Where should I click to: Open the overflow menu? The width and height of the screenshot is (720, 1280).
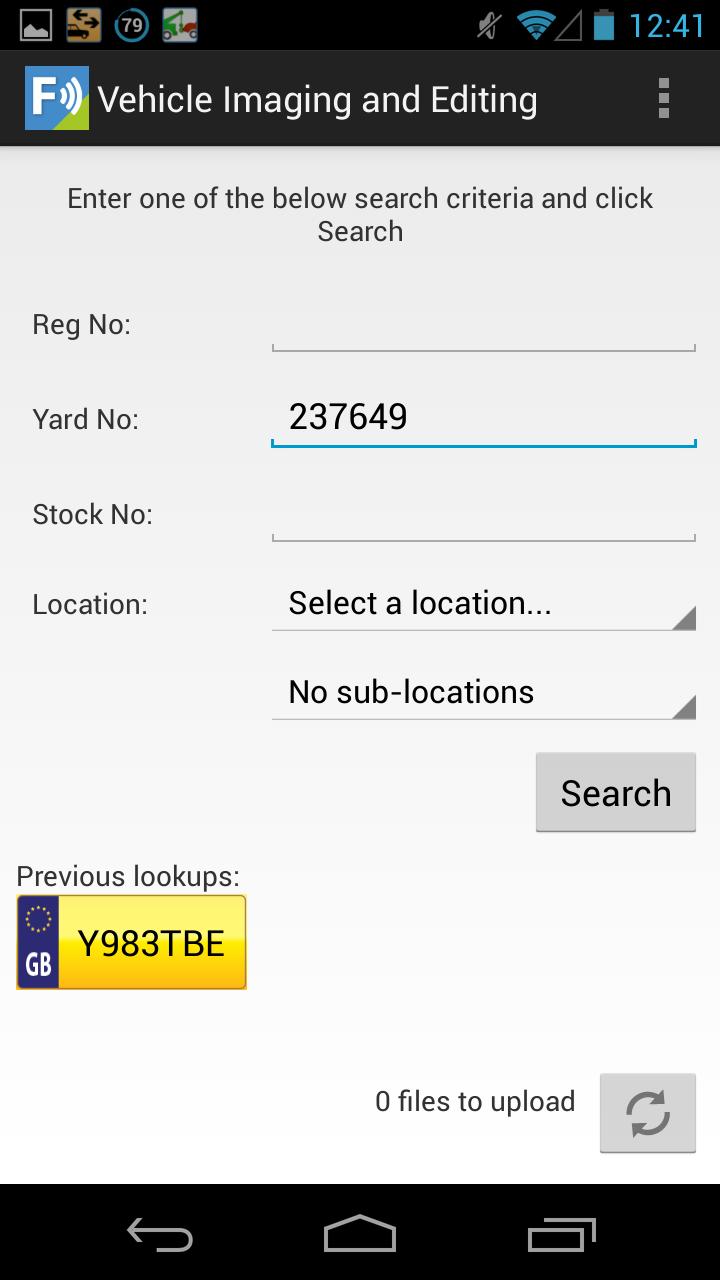(x=663, y=99)
